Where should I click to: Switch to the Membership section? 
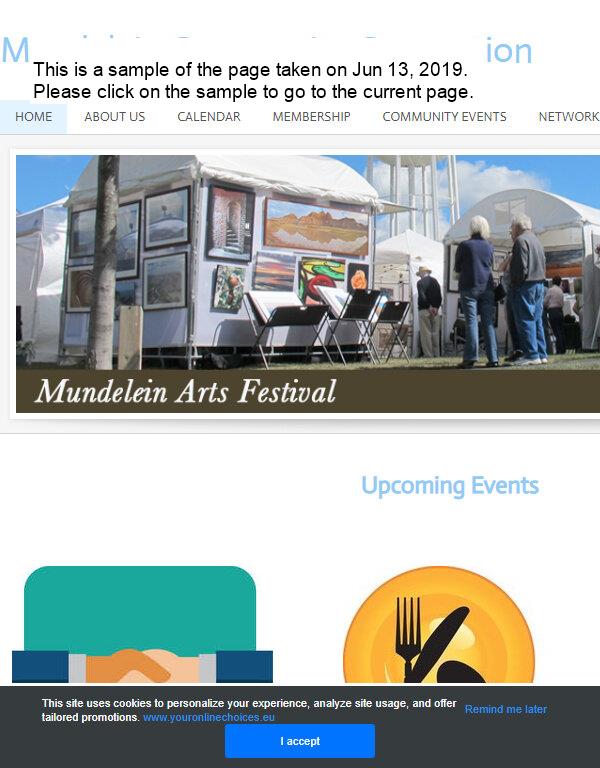(x=311, y=117)
